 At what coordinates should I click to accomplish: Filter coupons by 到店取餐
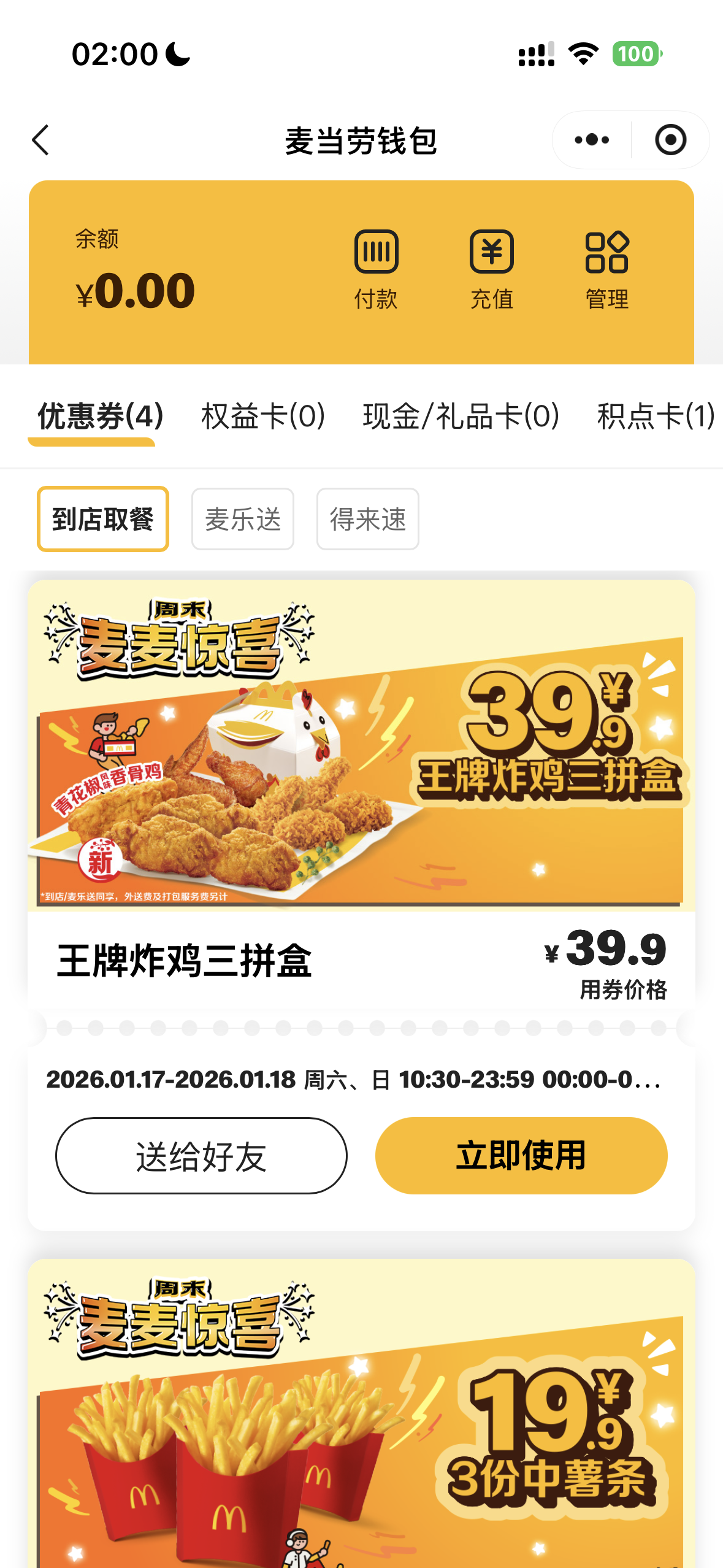pyautogui.click(x=103, y=519)
